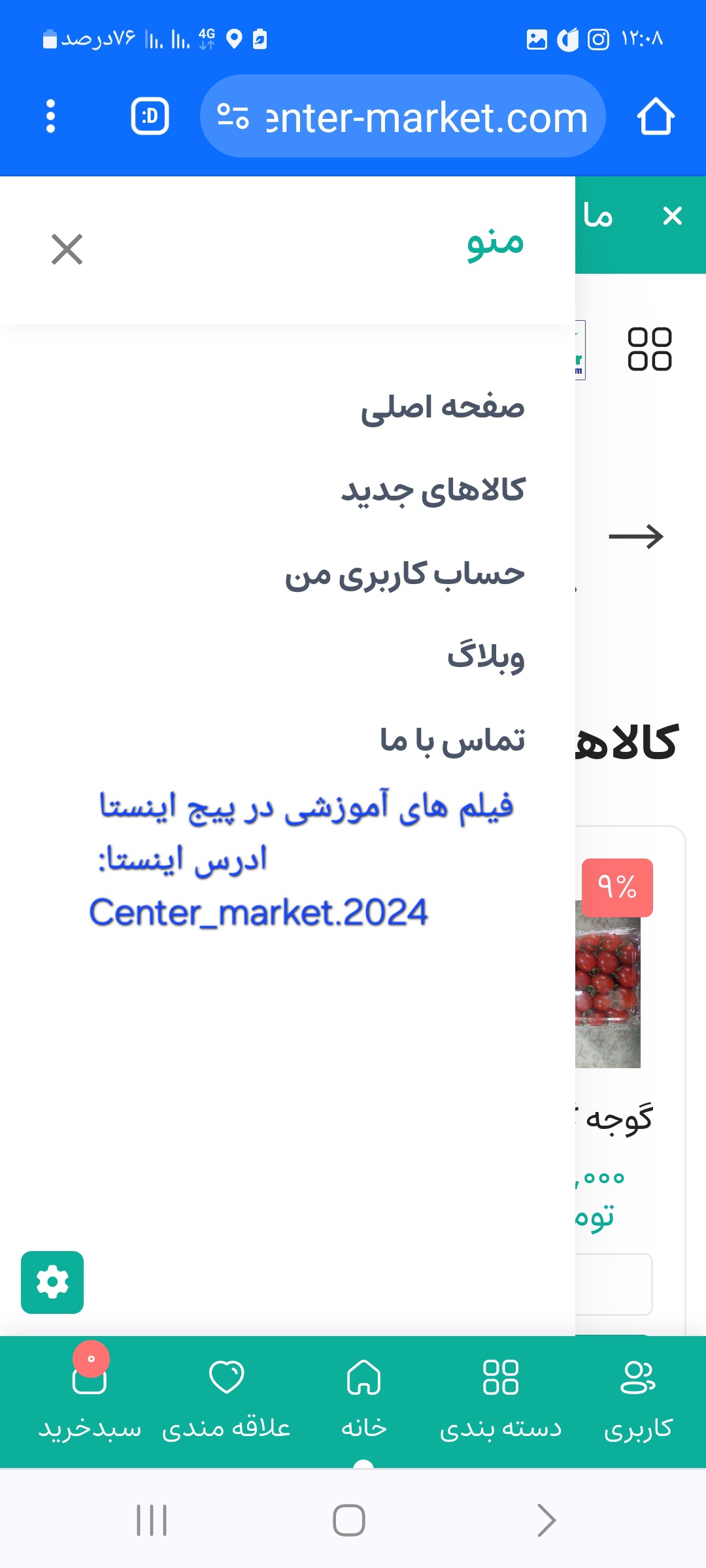Open browser three-dot overflow menu
Screen dimensions: 706x1568
[50, 116]
